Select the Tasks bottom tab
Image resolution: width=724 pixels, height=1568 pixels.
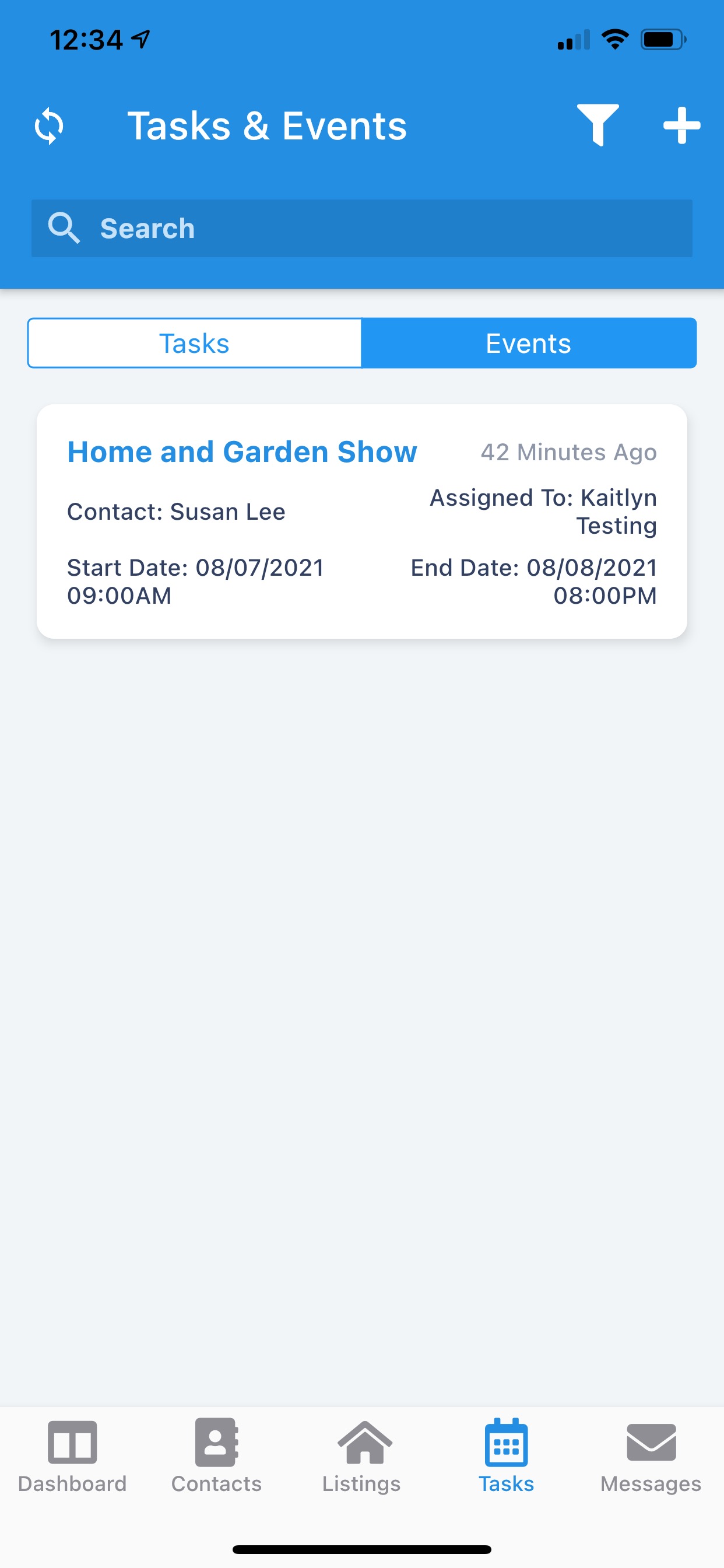click(x=506, y=1457)
